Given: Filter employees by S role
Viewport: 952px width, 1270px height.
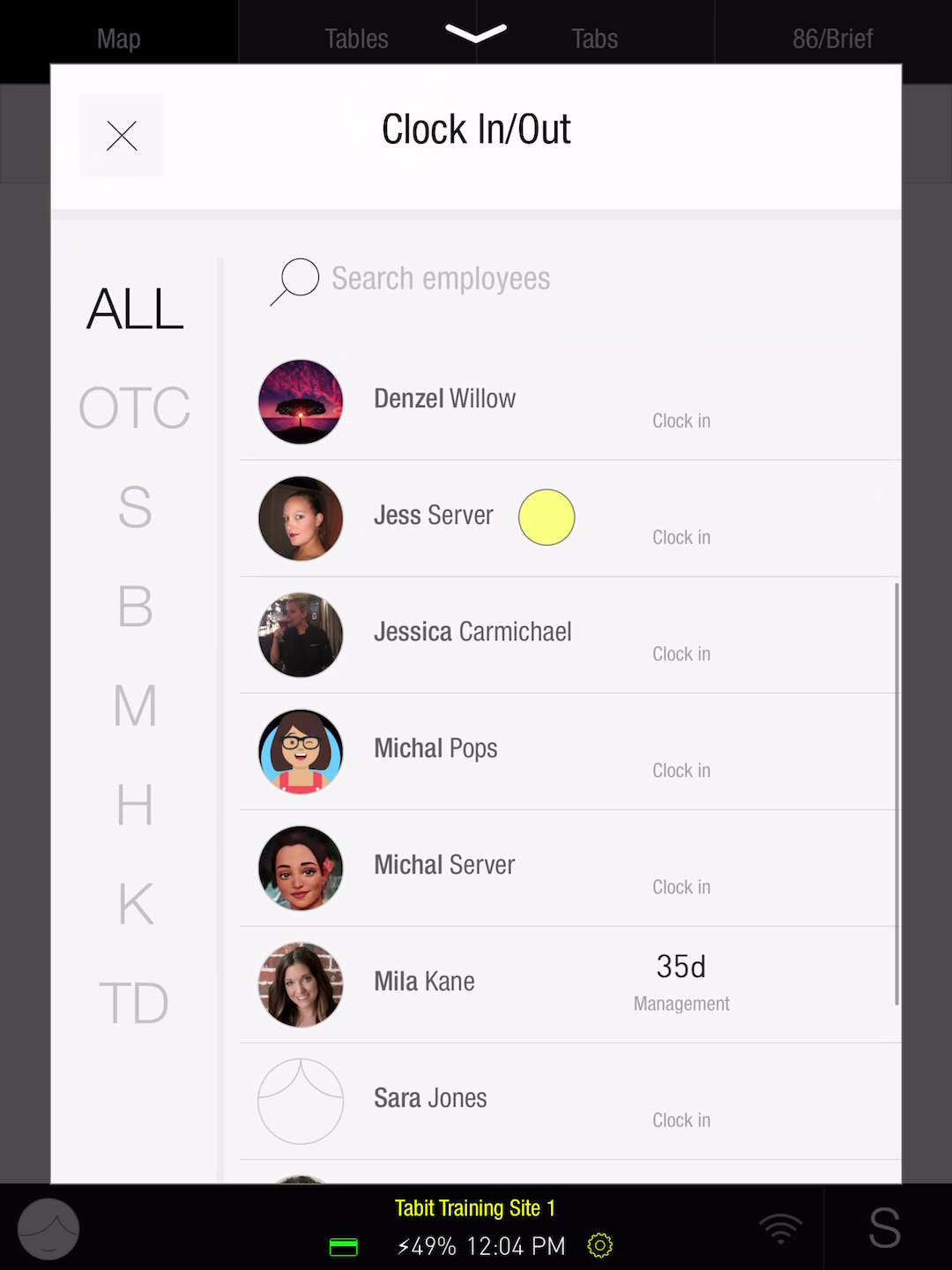Looking at the screenshot, I should click(135, 507).
